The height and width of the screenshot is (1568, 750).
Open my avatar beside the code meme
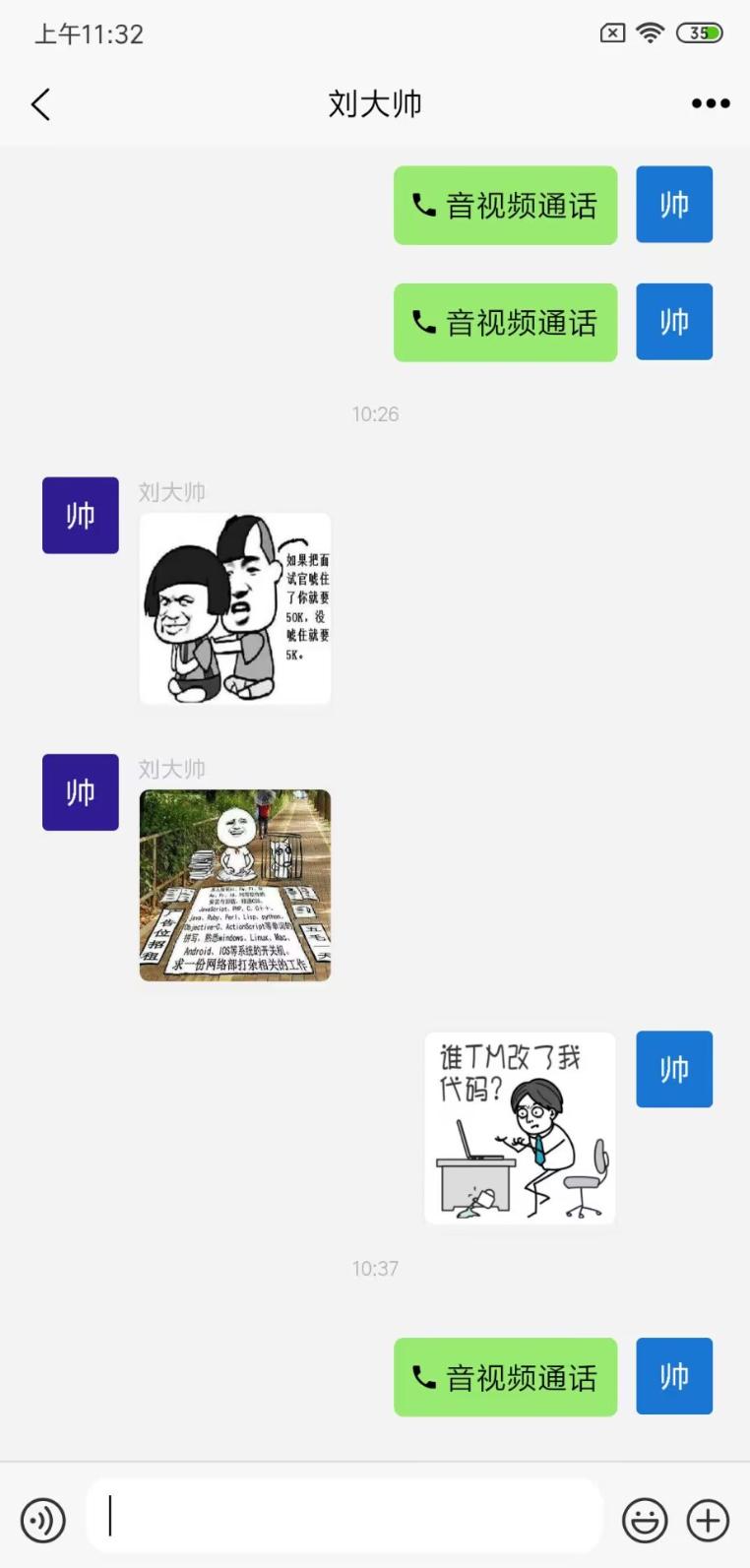(x=673, y=1069)
